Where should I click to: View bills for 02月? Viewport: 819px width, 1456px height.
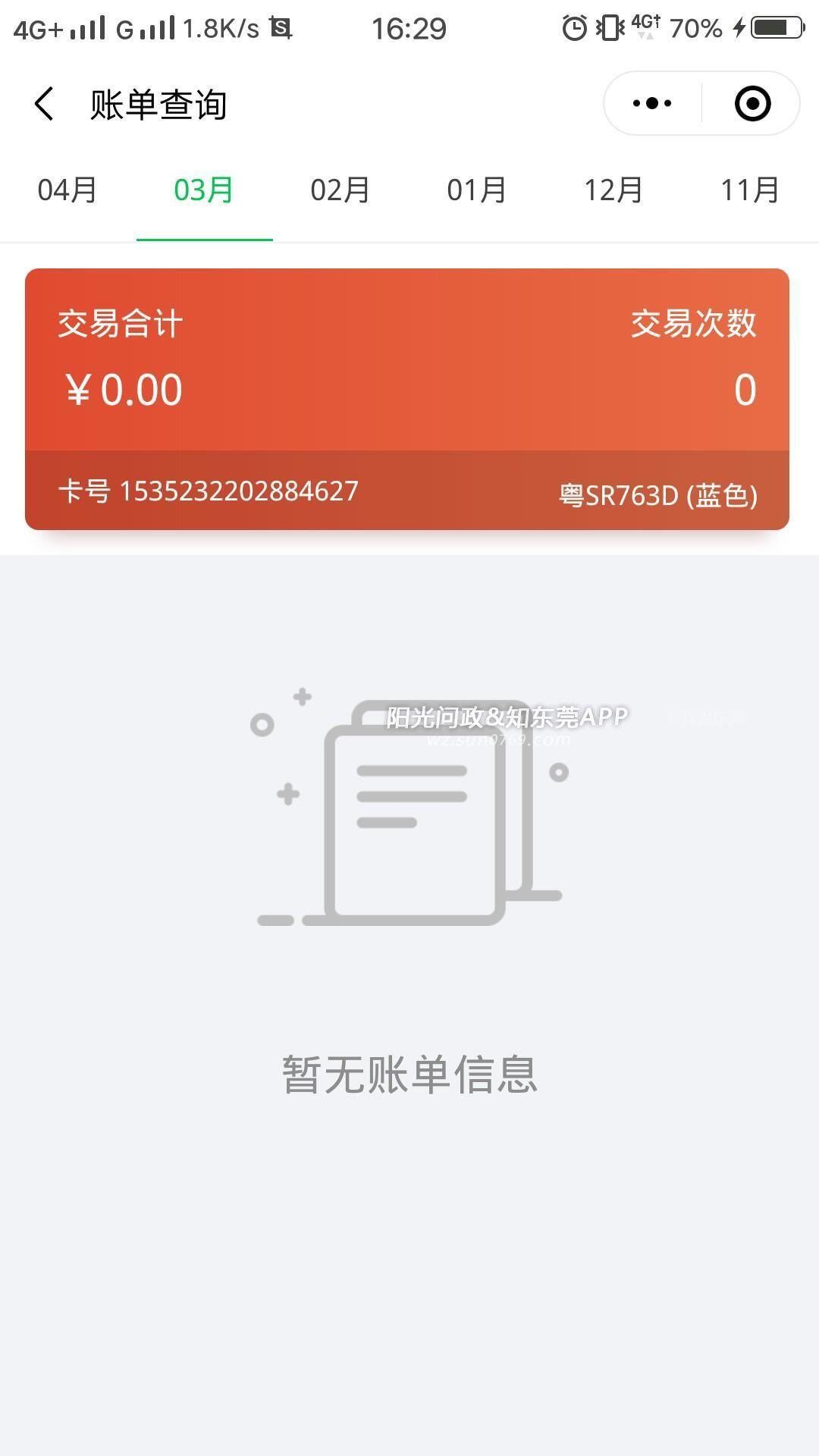340,190
